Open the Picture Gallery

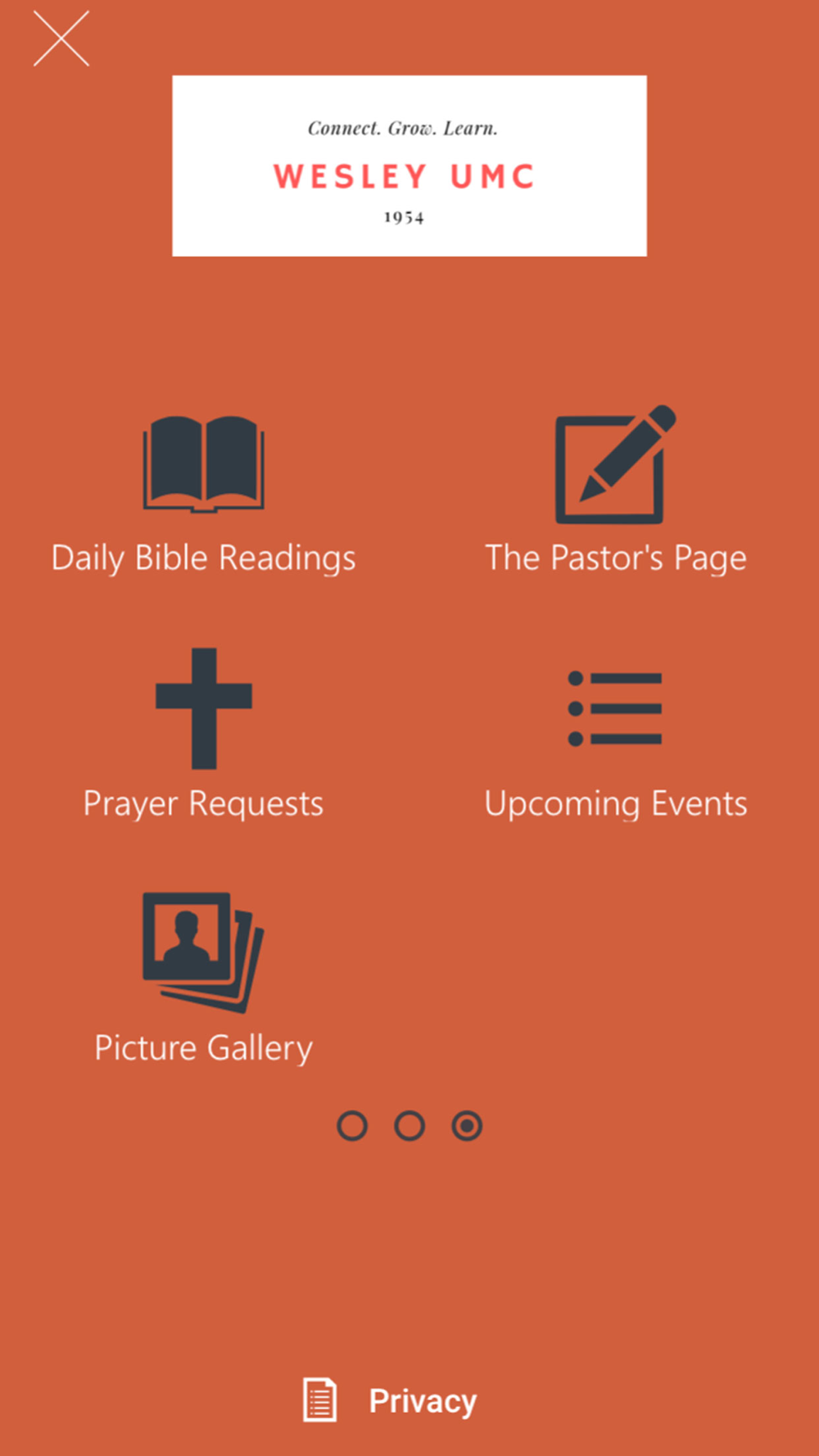tap(203, 979)
